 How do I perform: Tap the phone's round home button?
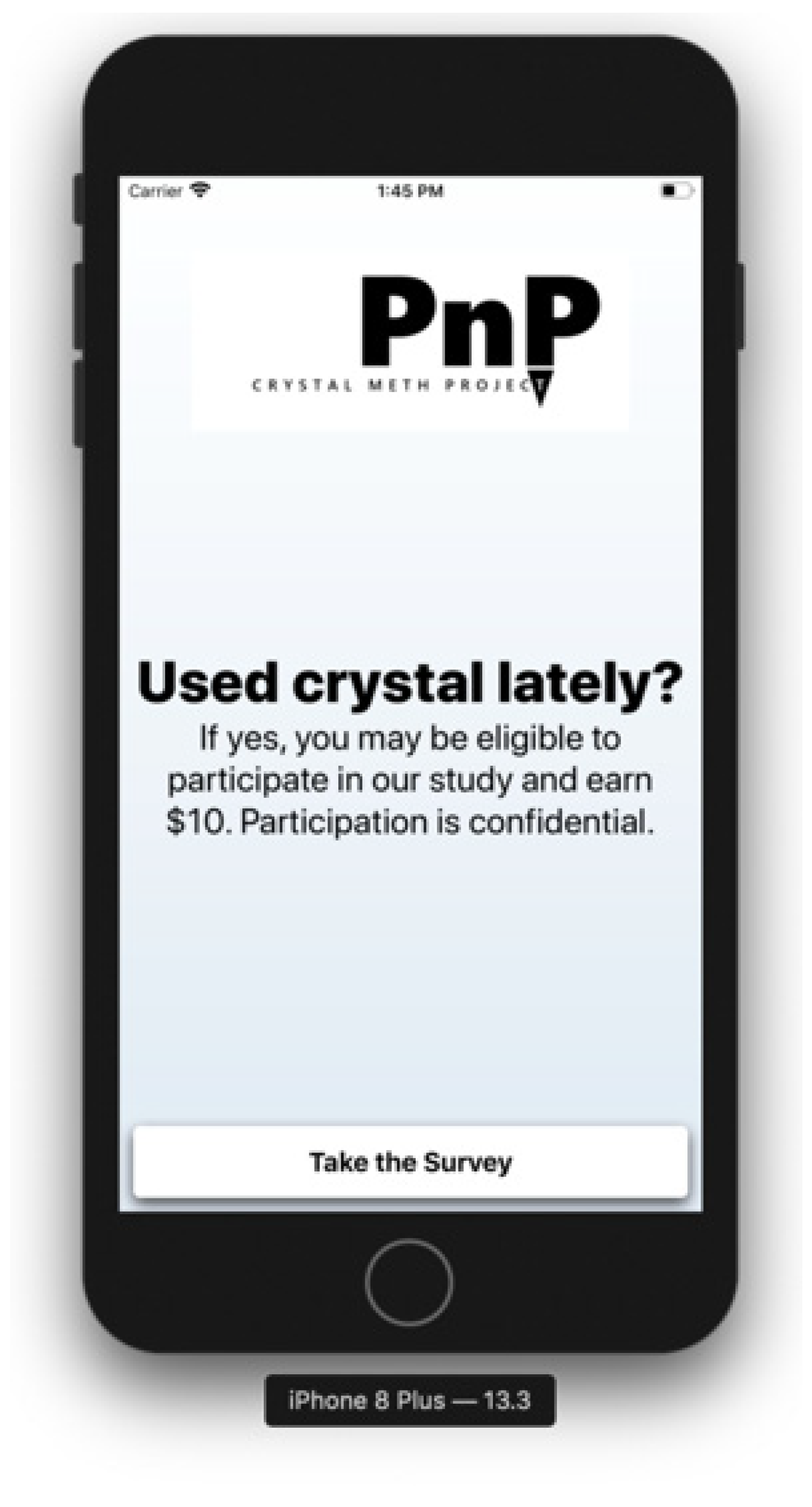coord(409,1282)
